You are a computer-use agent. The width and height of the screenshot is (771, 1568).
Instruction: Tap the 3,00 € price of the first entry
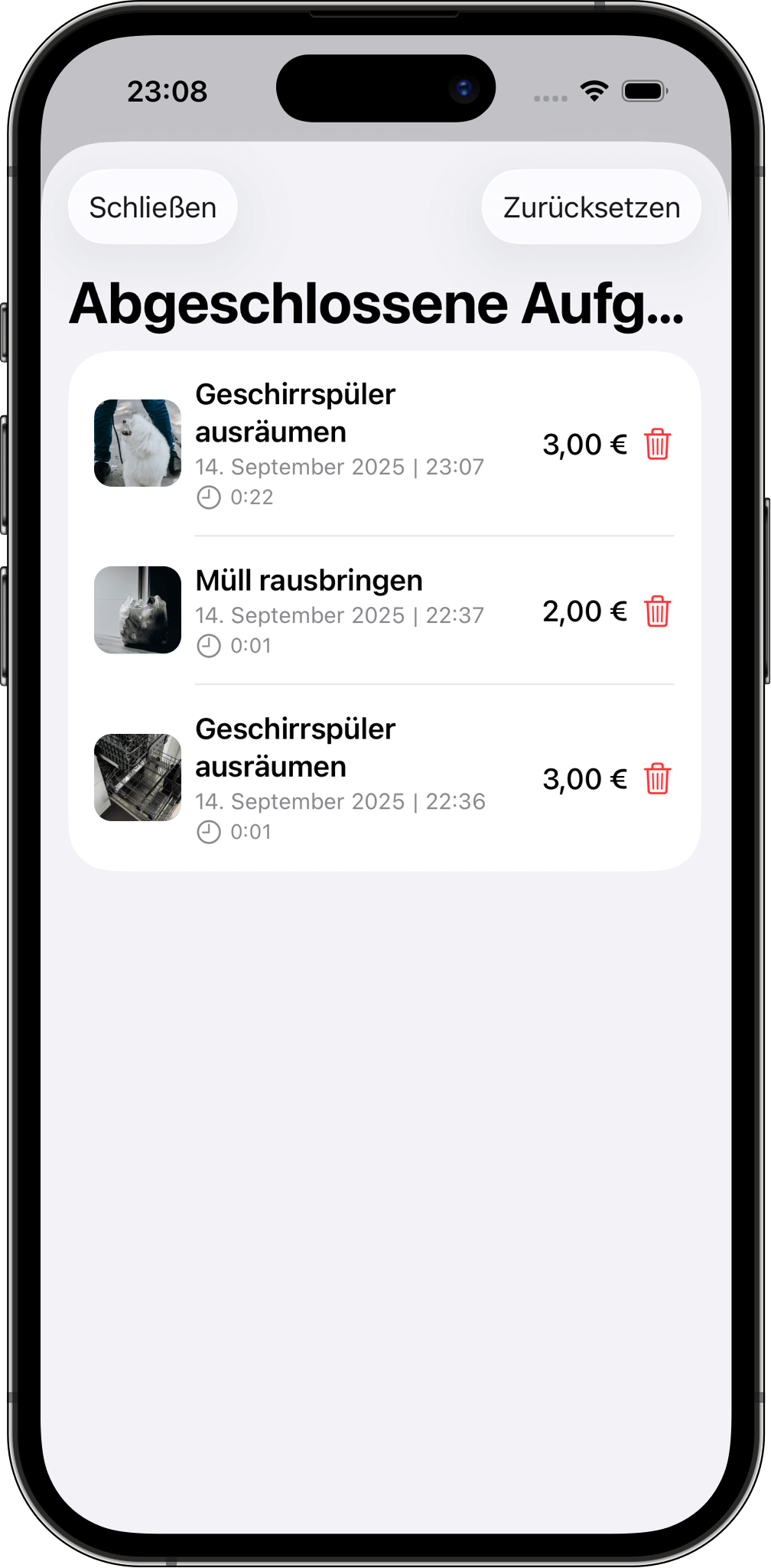584,444
